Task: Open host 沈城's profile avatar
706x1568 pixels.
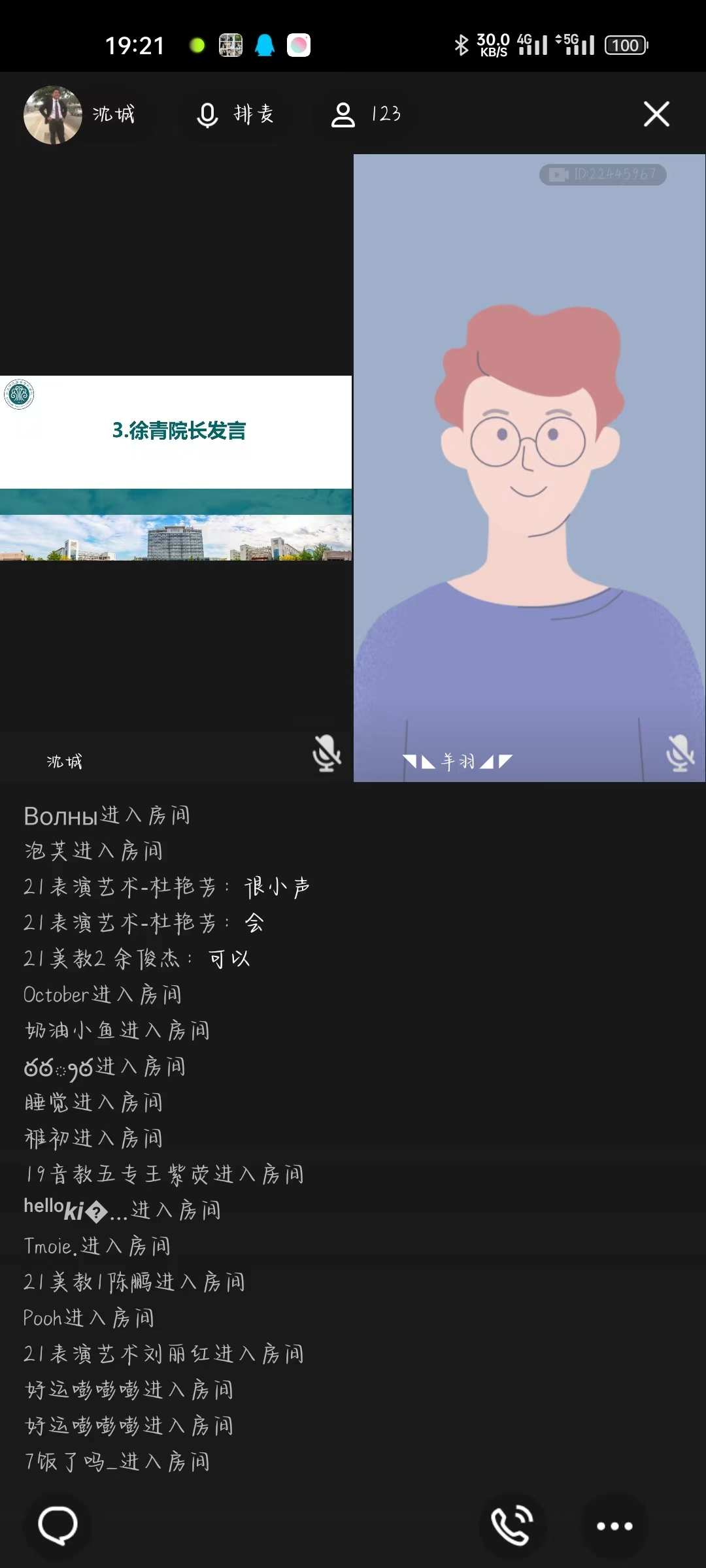Action: 52,115
